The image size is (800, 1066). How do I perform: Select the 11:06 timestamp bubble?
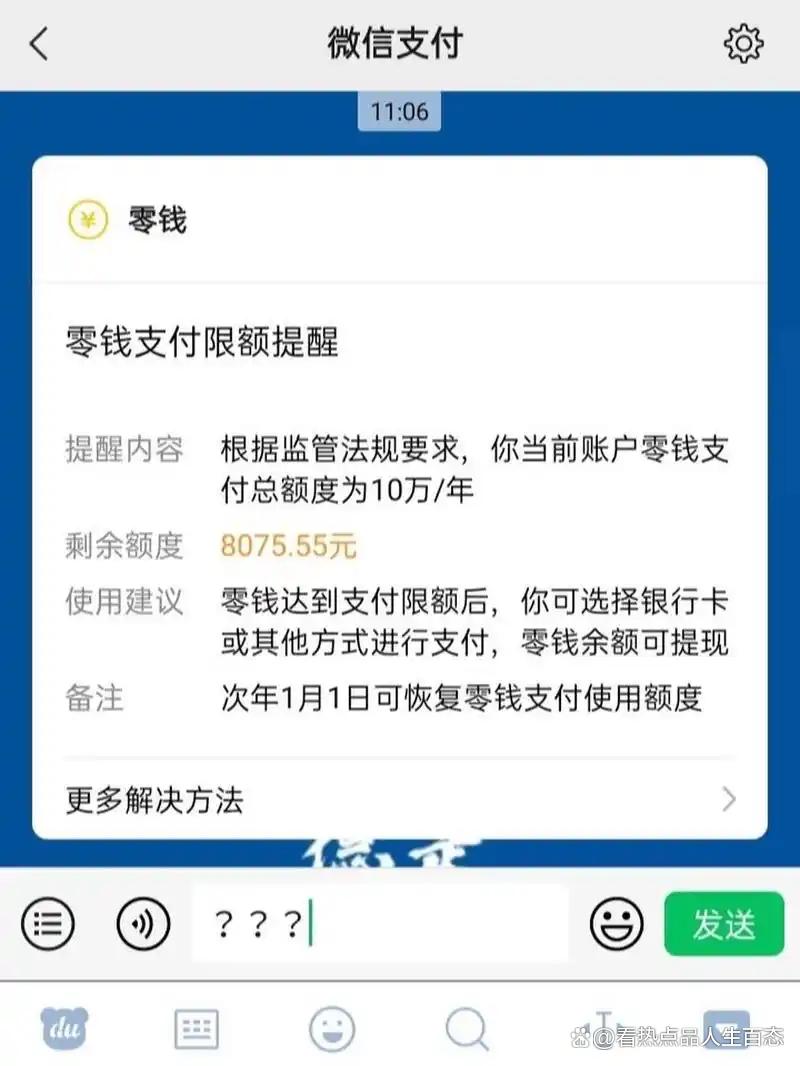pos(400,112)
